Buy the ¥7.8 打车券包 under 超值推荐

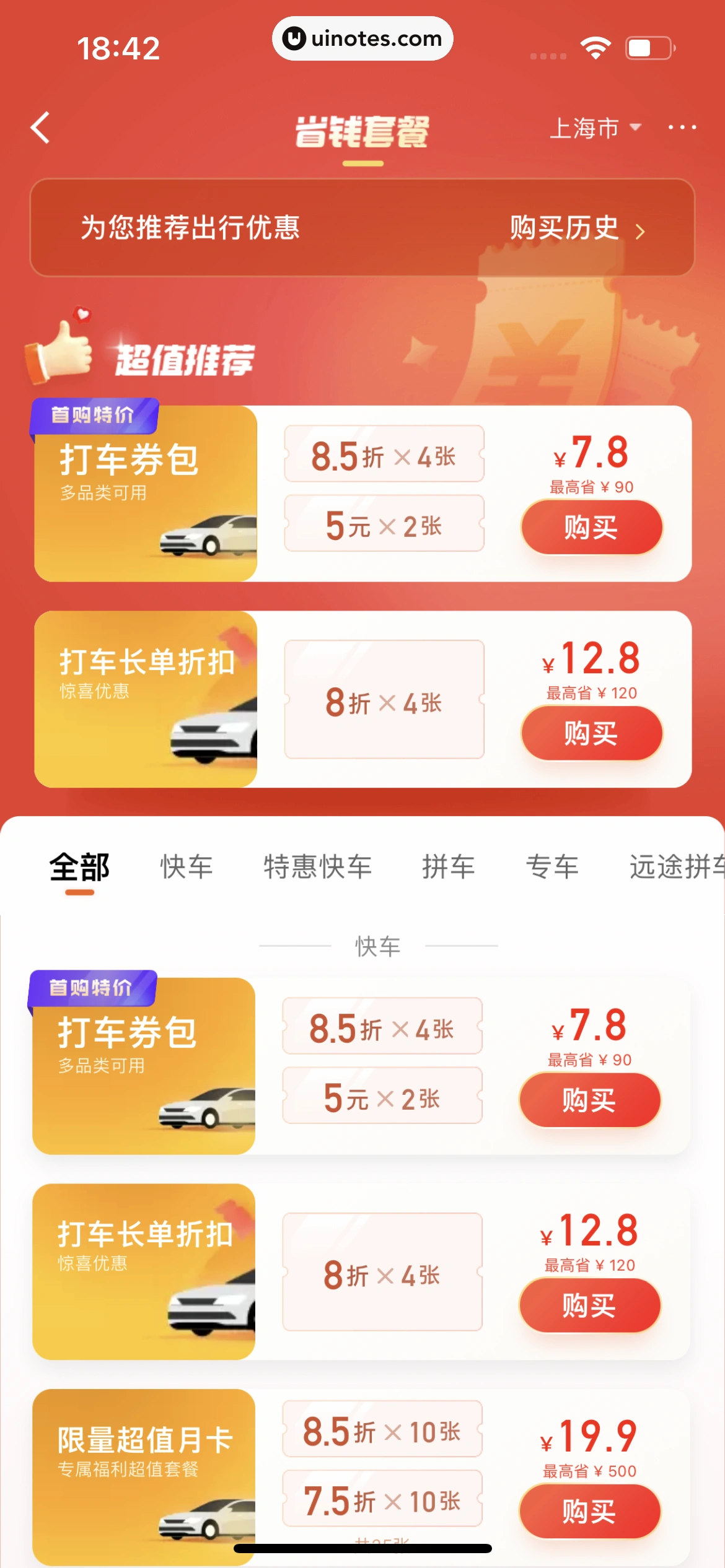[x=591, y=528]
